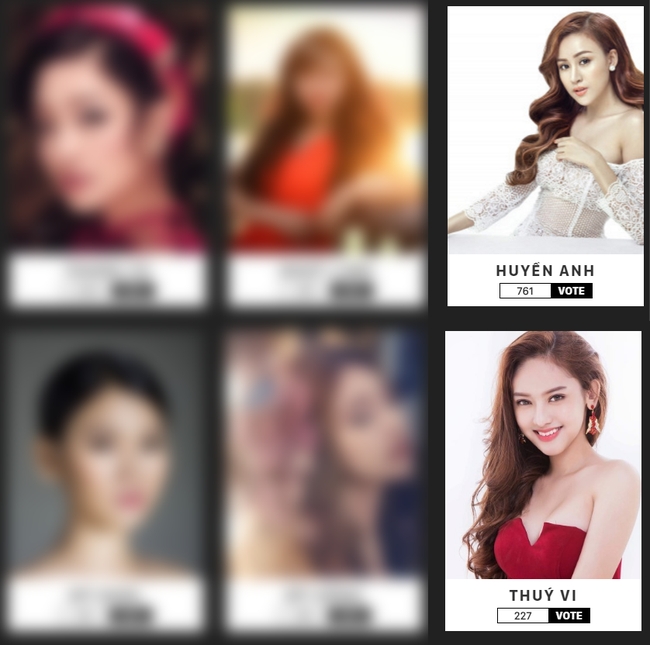This screenshot has width=650, height=645.
Task: Vote for Thuý Vi
Action: (569, 616)
